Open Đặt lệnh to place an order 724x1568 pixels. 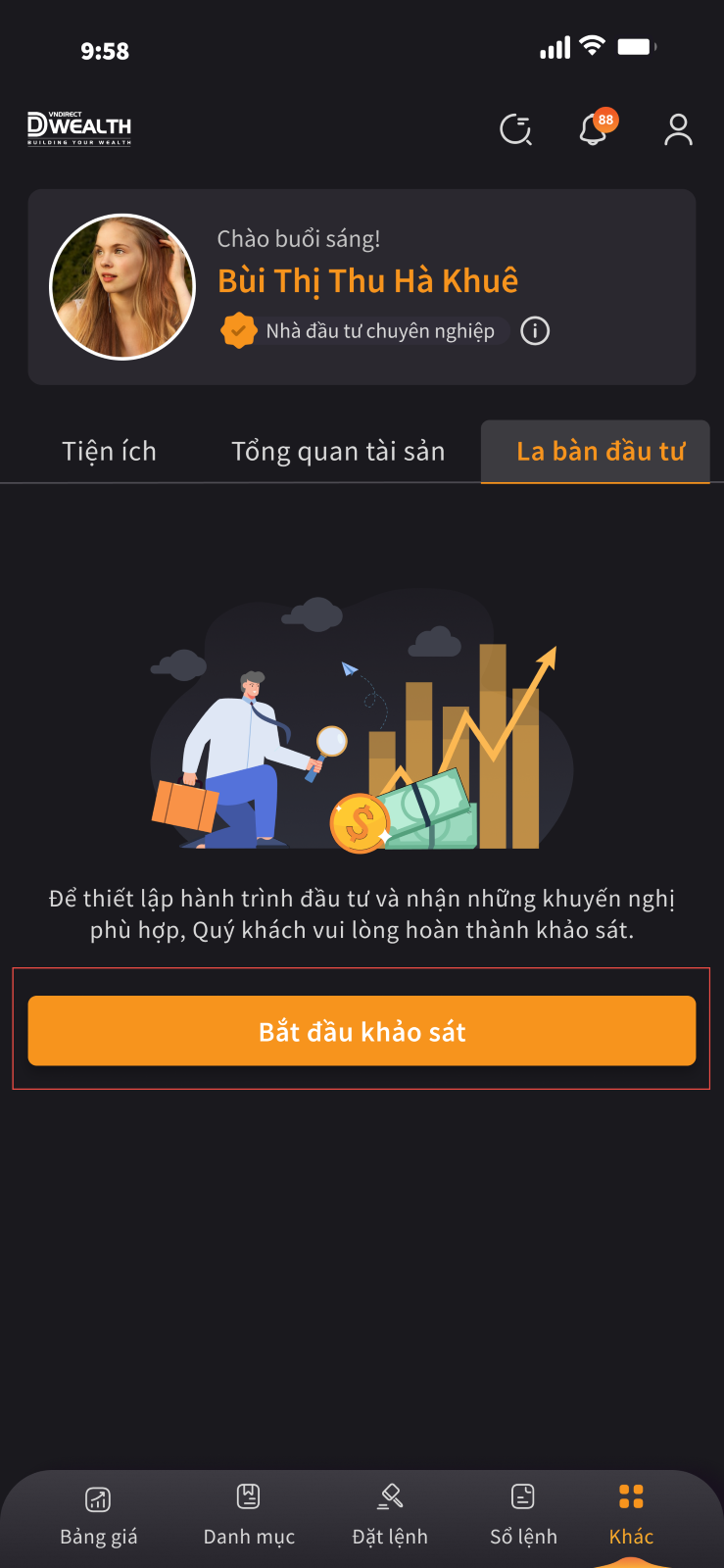[390, 1514]
